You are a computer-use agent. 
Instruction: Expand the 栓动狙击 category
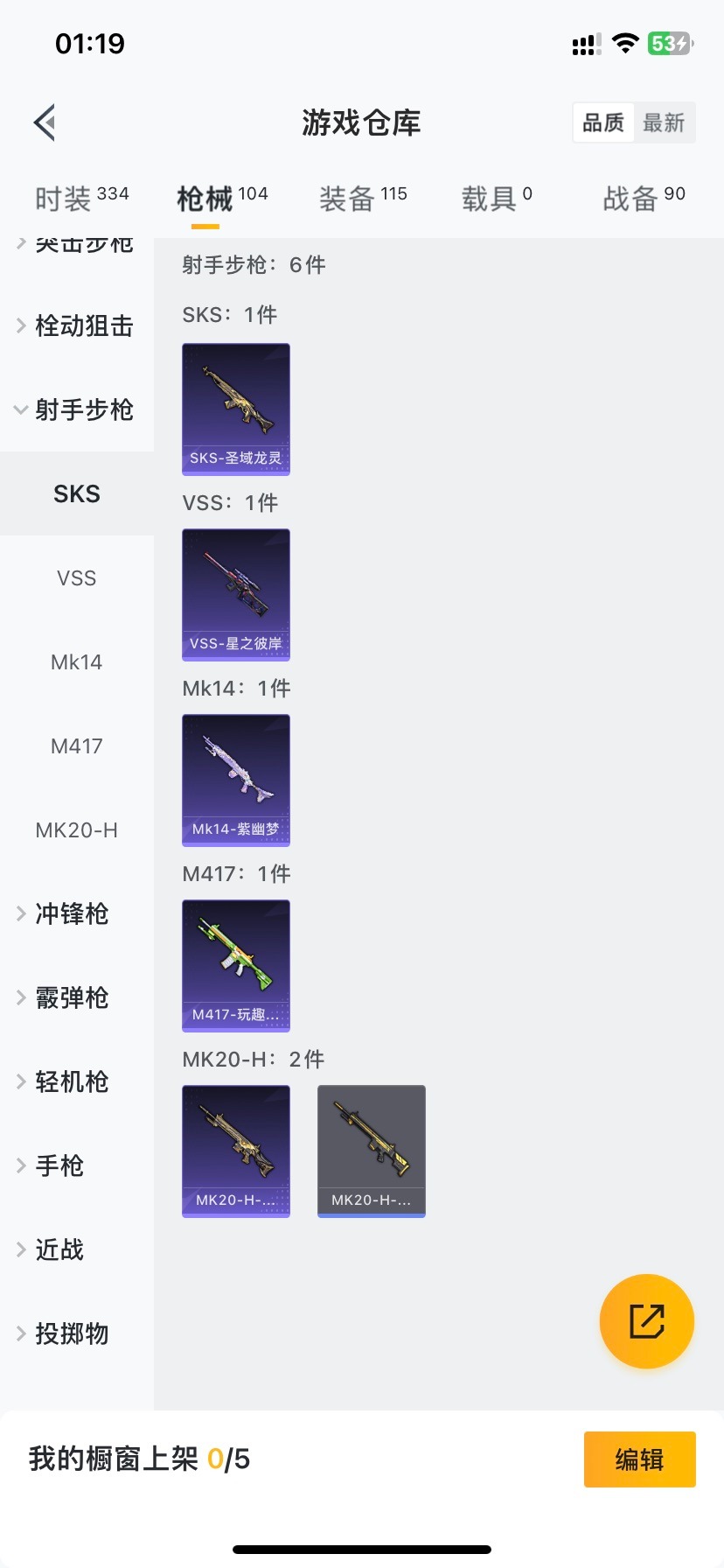coord(76,325)
